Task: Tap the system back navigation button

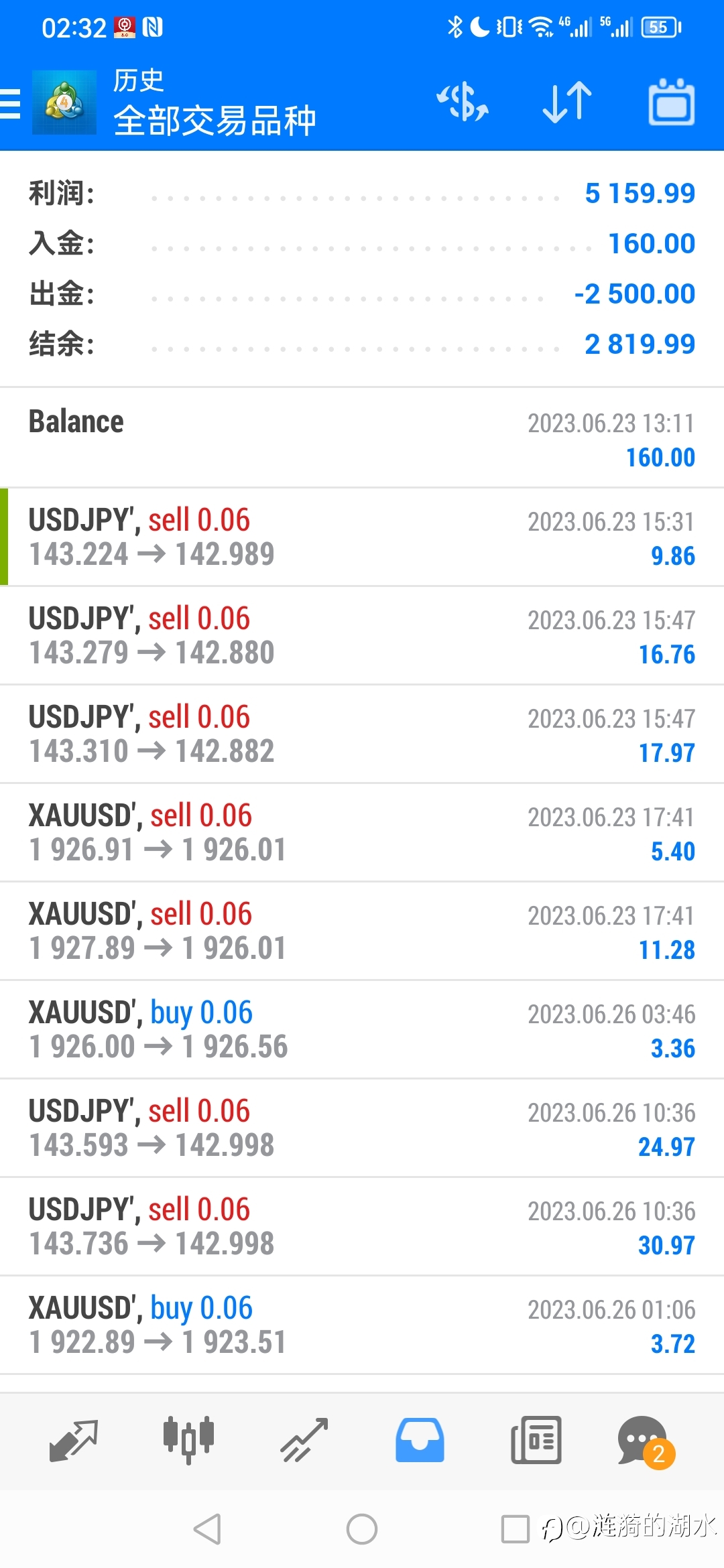Action: [x=207, y=1529]
